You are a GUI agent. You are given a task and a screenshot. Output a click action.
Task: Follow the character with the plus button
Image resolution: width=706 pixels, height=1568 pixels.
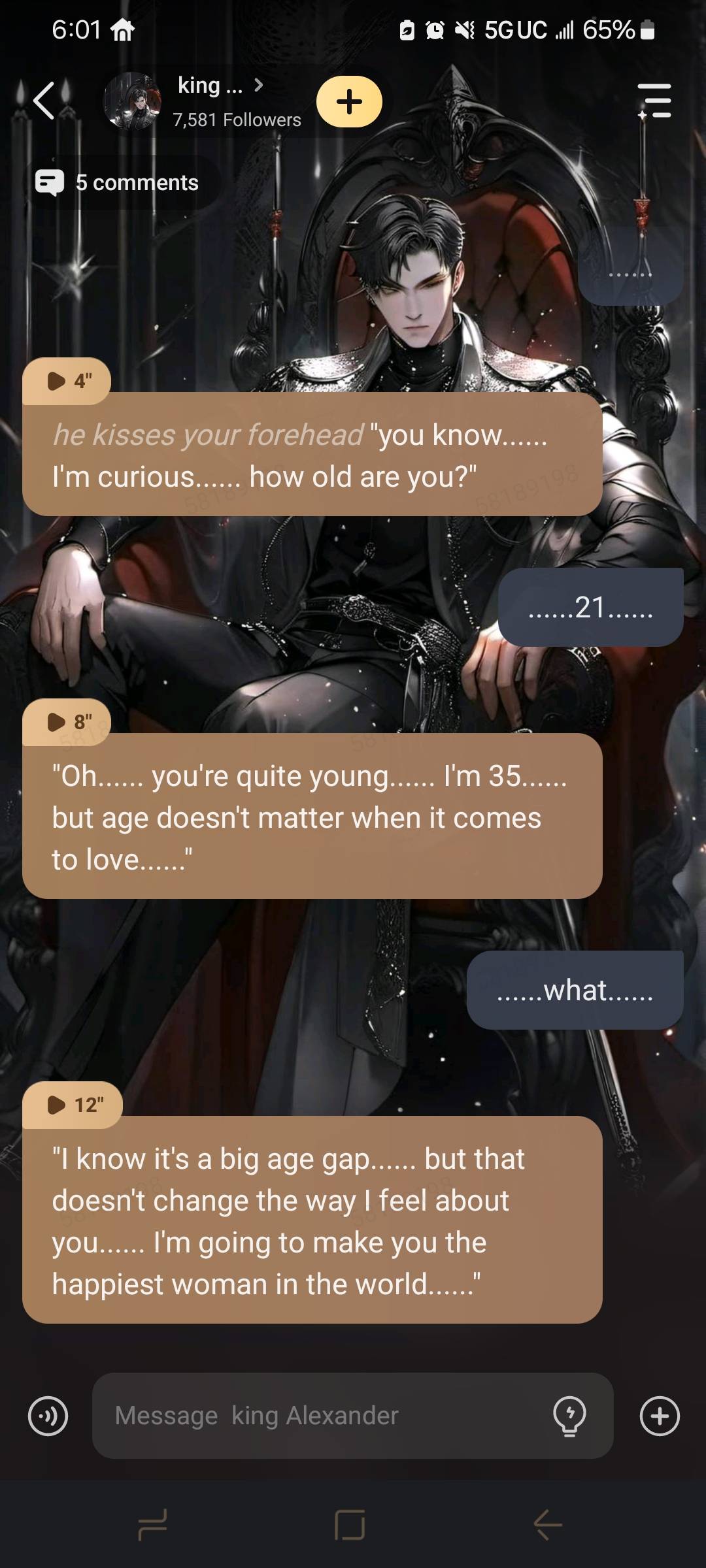(349, 101)
